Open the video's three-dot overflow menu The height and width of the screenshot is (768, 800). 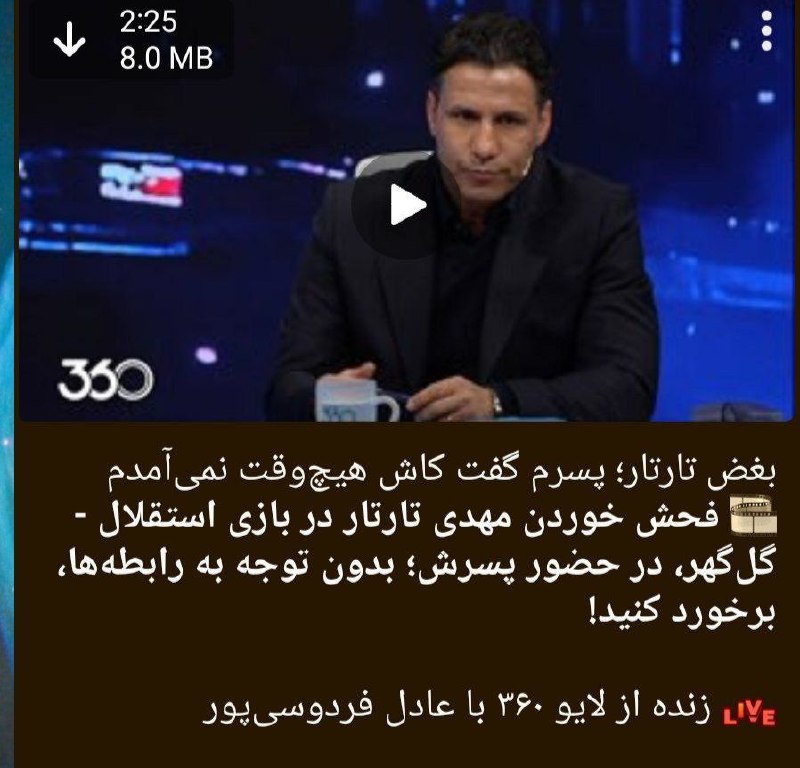coord(767,32)
